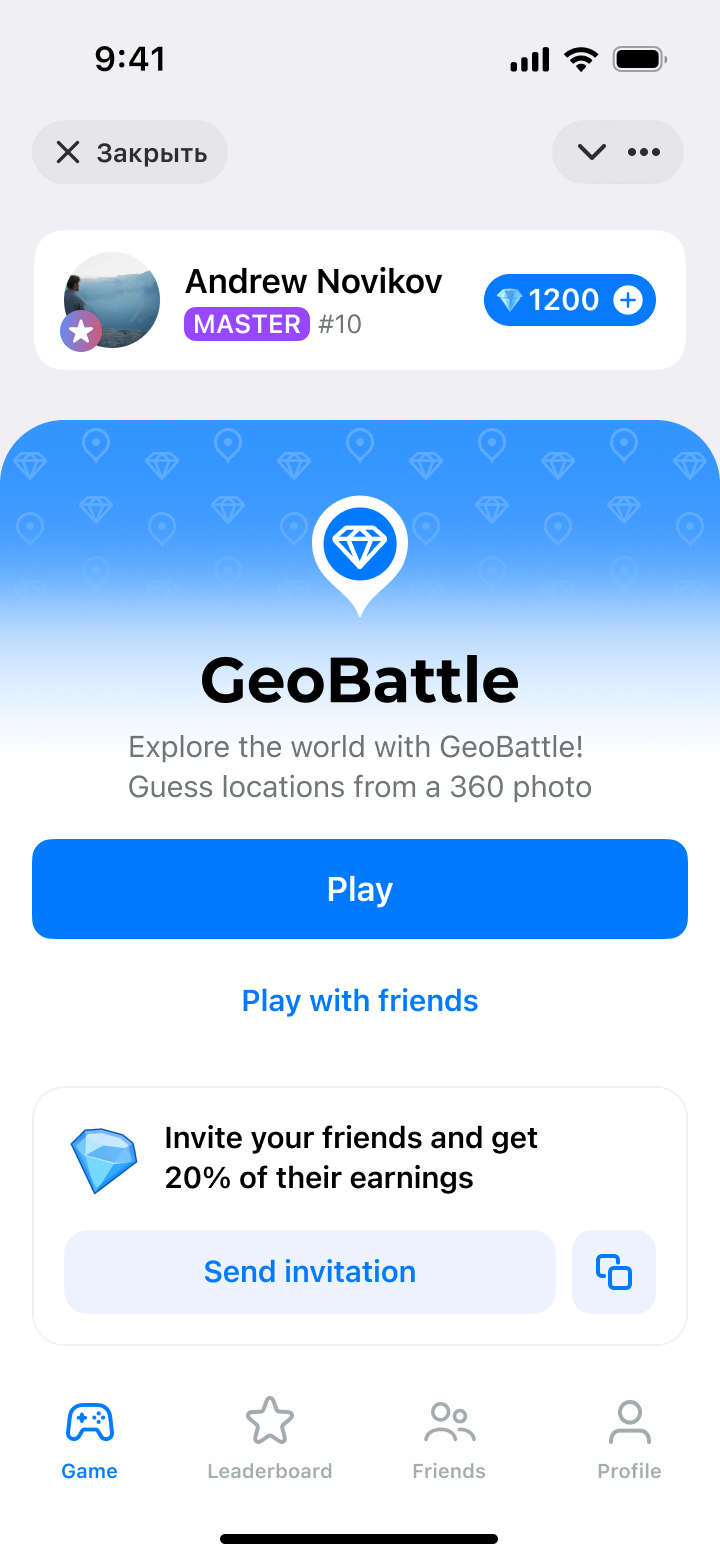Collapse the app using the chevron down
Screen dimensions: 720x1560
(592, 152)
